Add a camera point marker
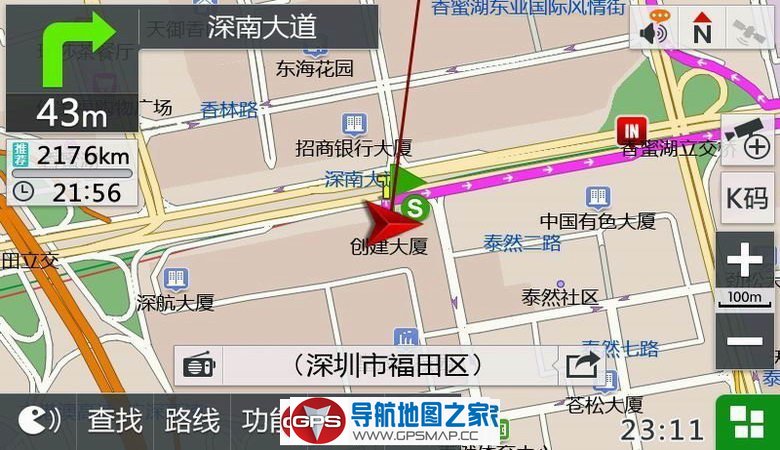The width and height of the screenshot is (780, 450). pos(747,139)
